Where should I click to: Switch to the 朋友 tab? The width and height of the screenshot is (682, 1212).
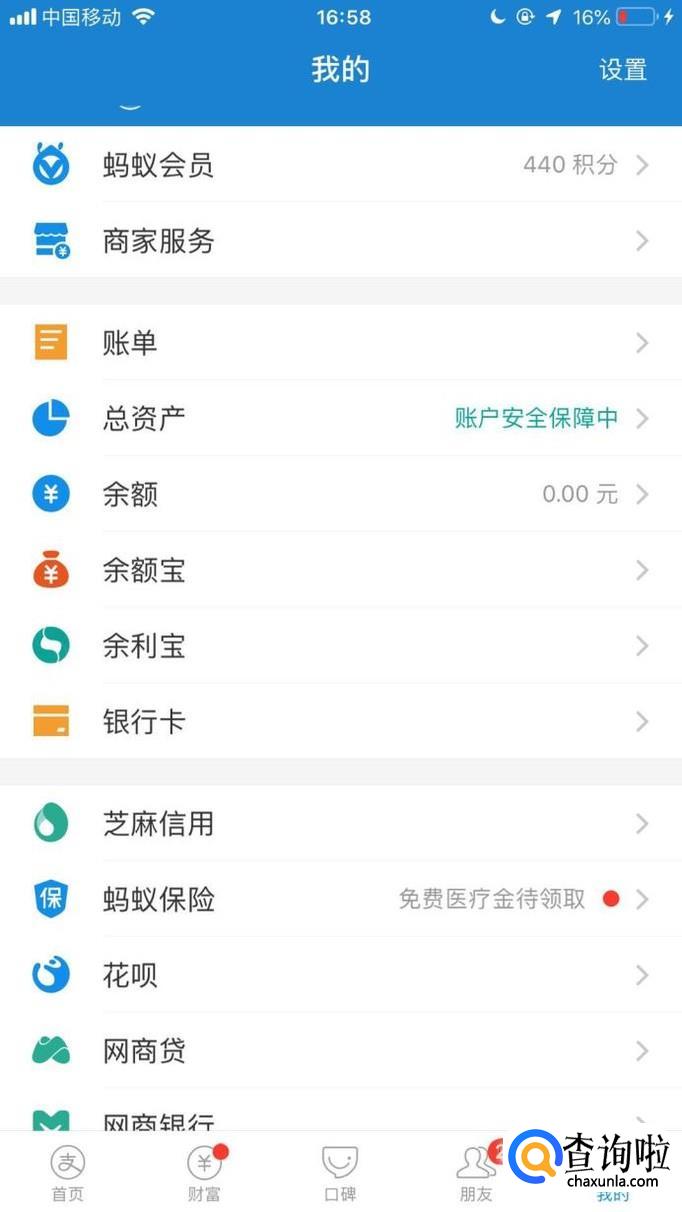point(476,1172)
